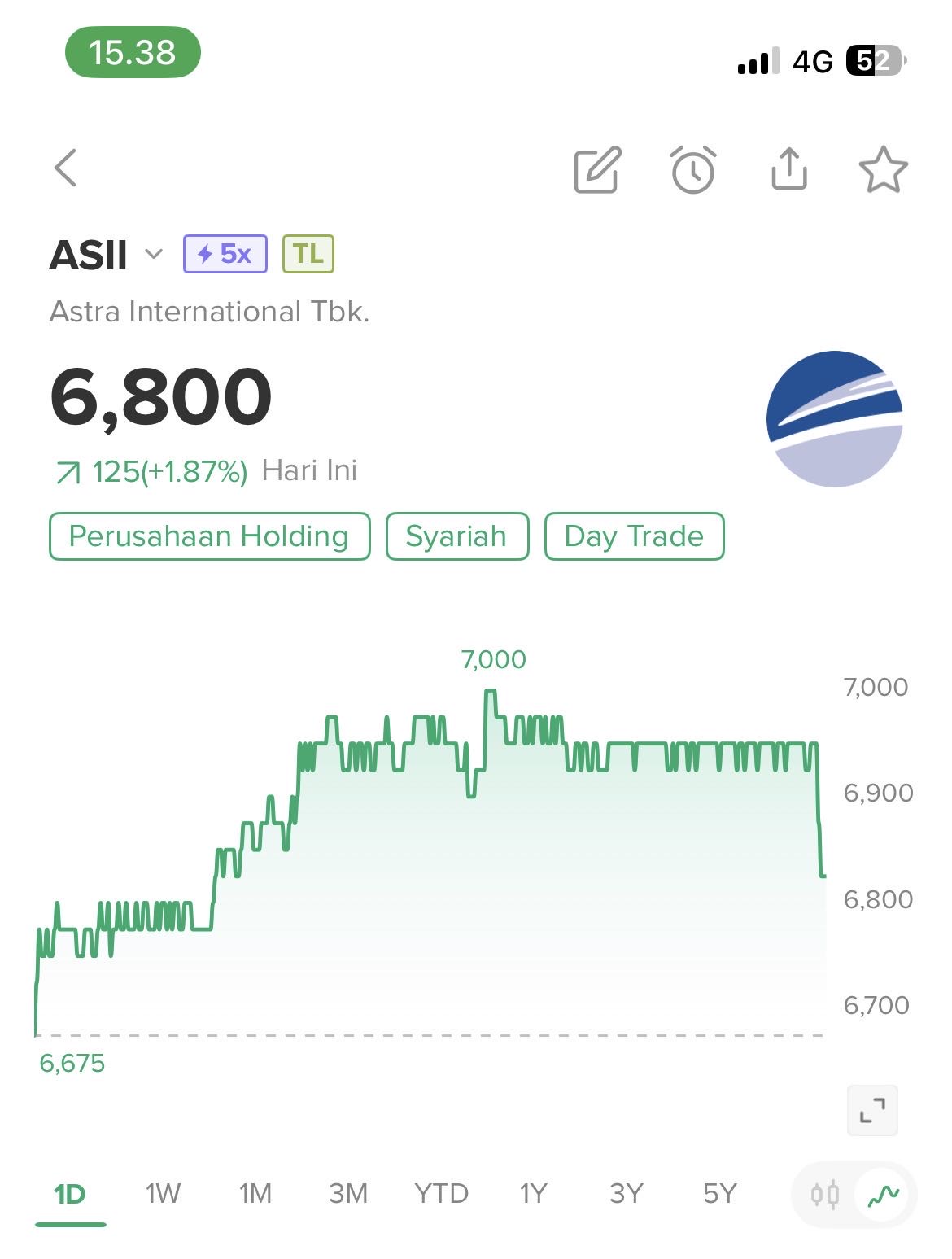Switch to candlestick chart view
This screenshot has height=1259, width=952.
click(x=824, y=1195)
